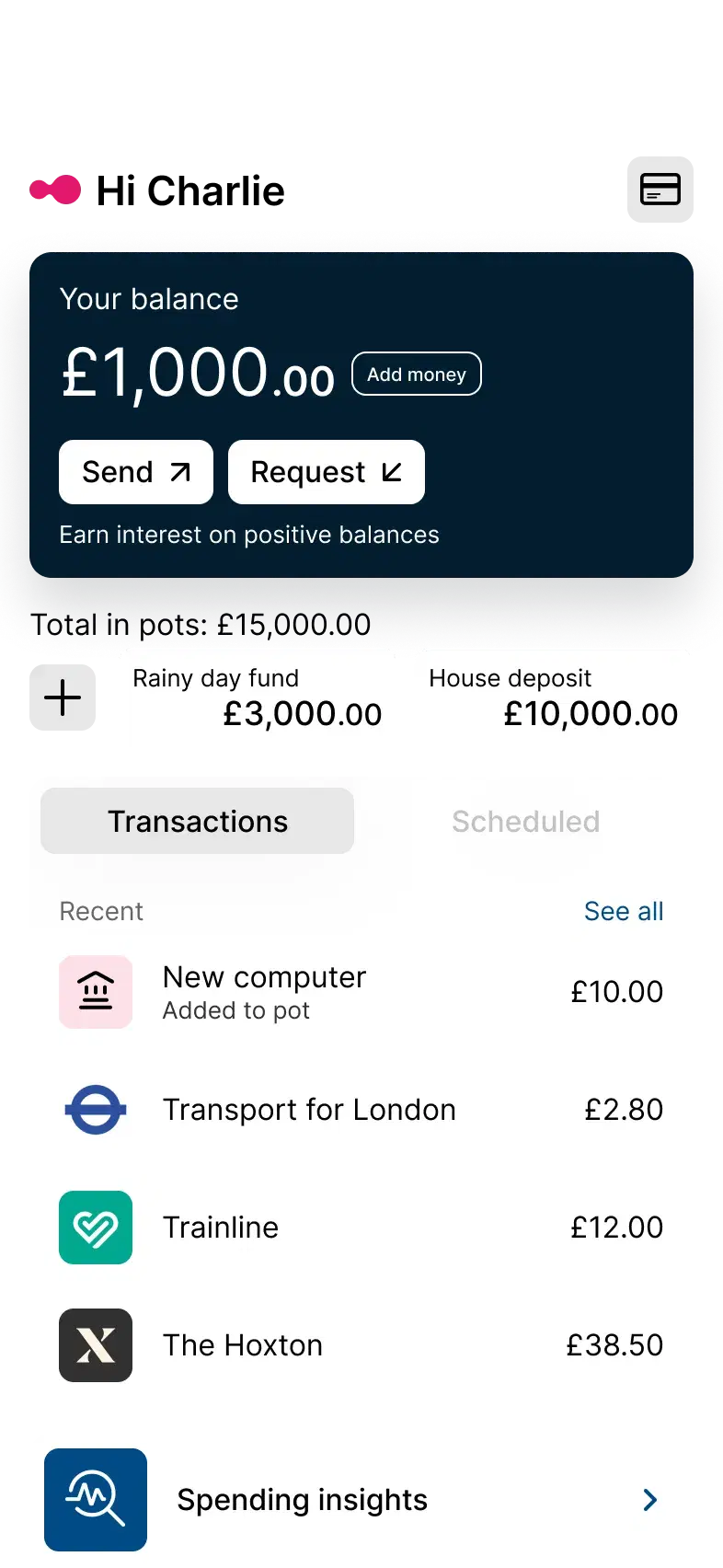Switch to the Scheduled tab
Viewport: 723px width, 1568px height.
coord(525,821)
